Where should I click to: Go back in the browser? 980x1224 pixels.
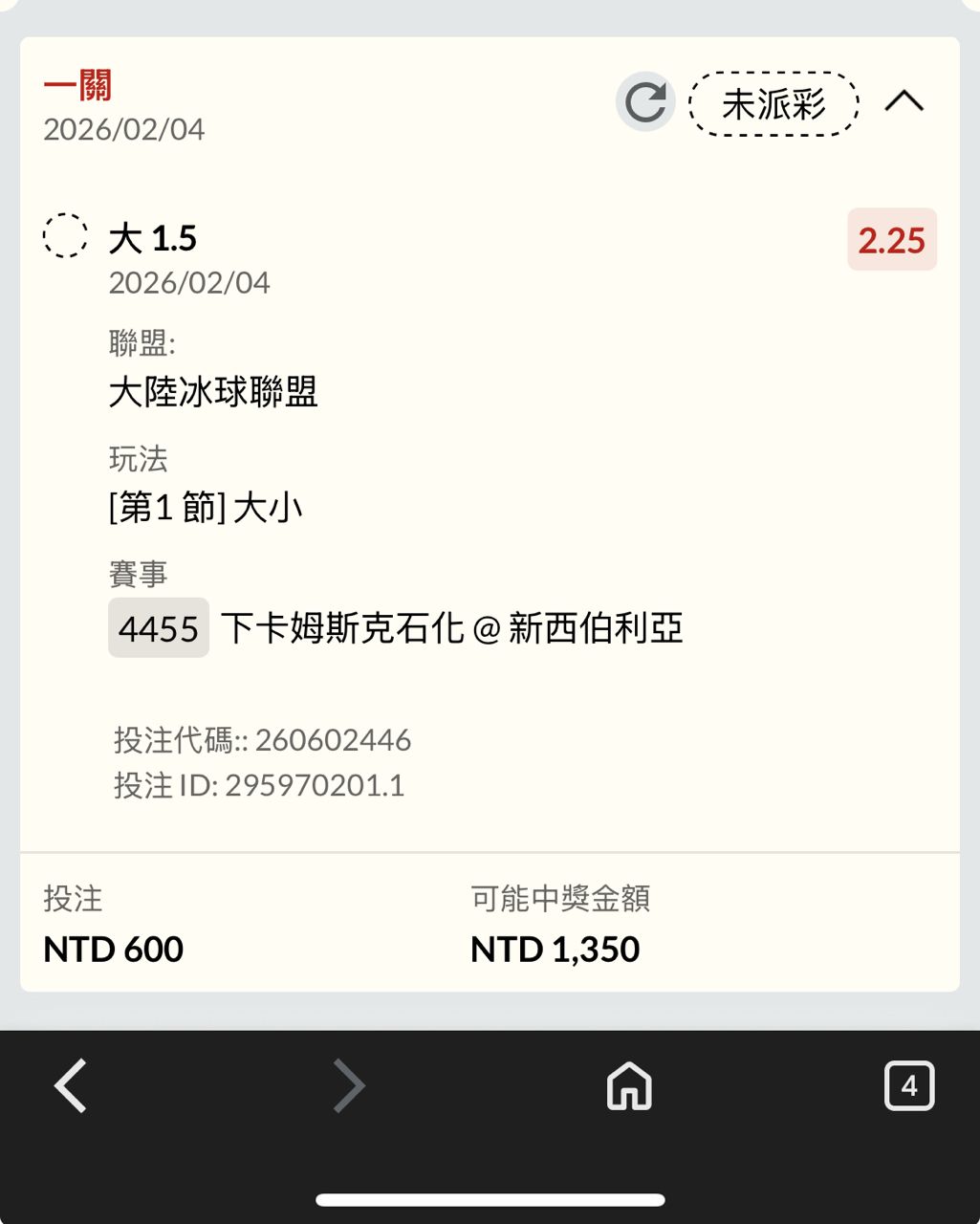point(72,1085)
